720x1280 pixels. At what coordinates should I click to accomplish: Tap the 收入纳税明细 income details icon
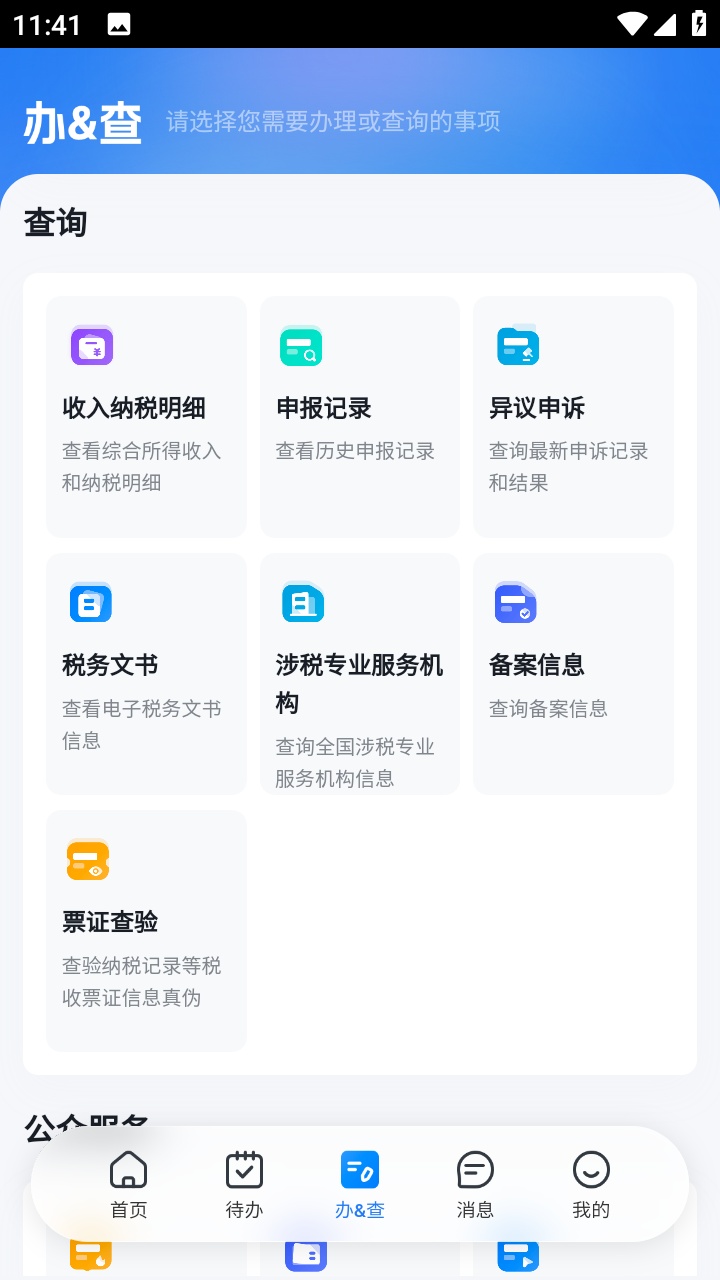click(93, 346)
